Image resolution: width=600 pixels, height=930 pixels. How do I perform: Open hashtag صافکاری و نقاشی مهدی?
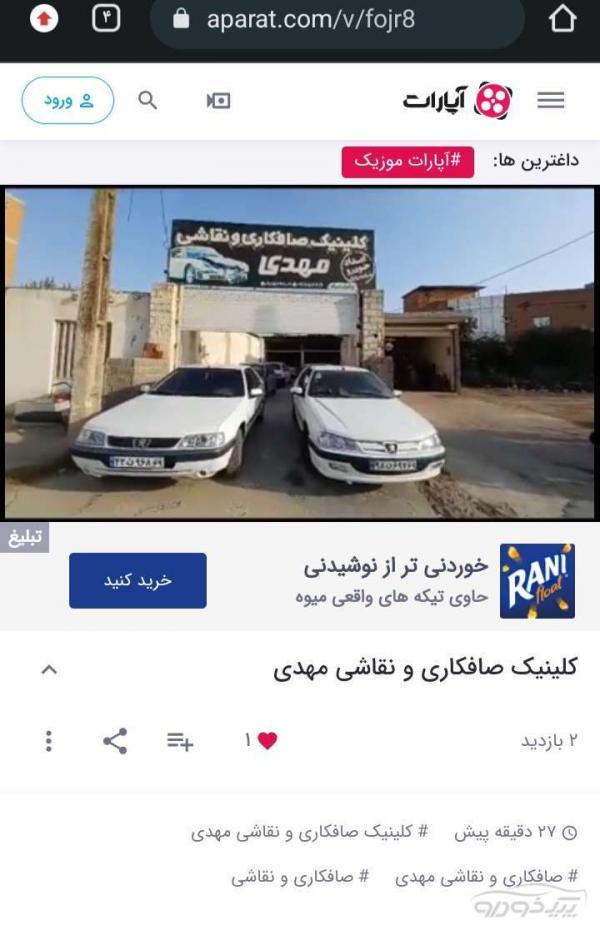tap(487, 877)
